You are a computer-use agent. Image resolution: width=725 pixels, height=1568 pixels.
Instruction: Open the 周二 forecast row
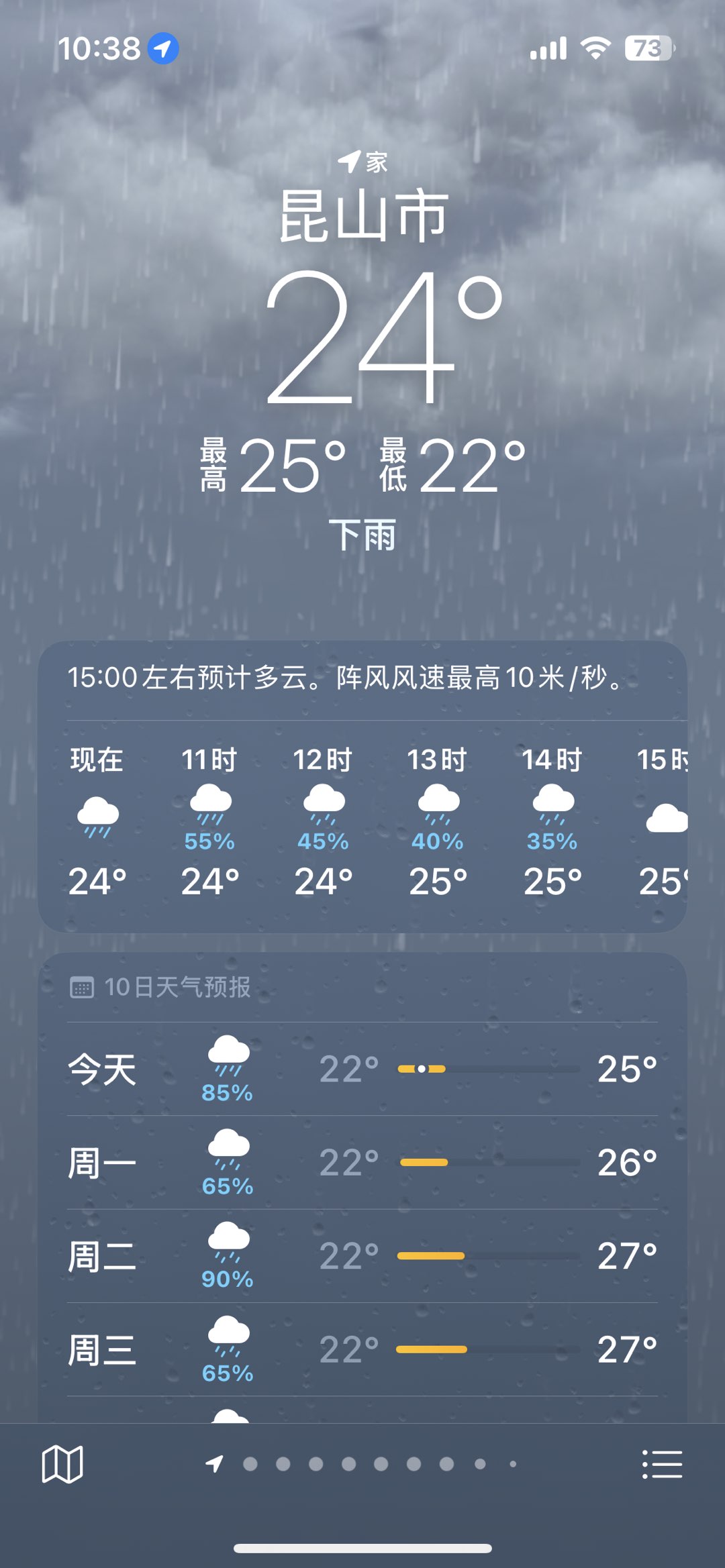pyautogui.click(x=362, y=1256)
